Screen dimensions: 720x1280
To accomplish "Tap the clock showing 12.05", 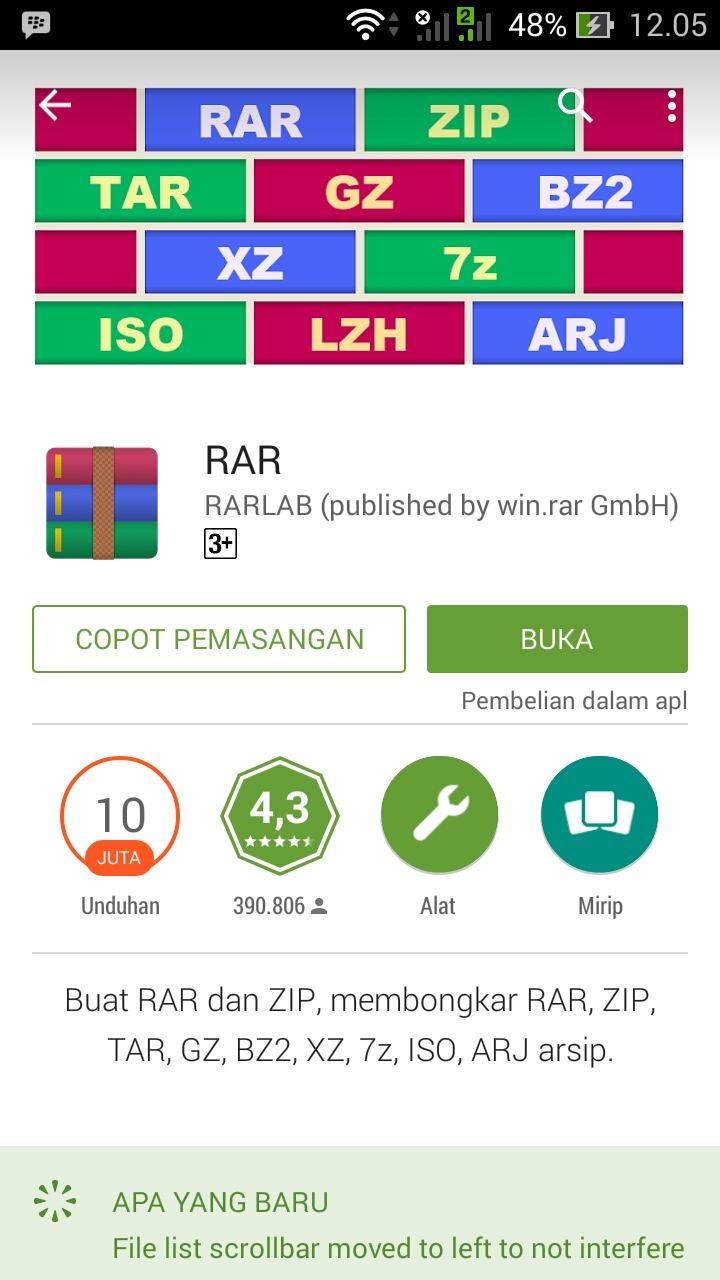I will tap(666, 20).
